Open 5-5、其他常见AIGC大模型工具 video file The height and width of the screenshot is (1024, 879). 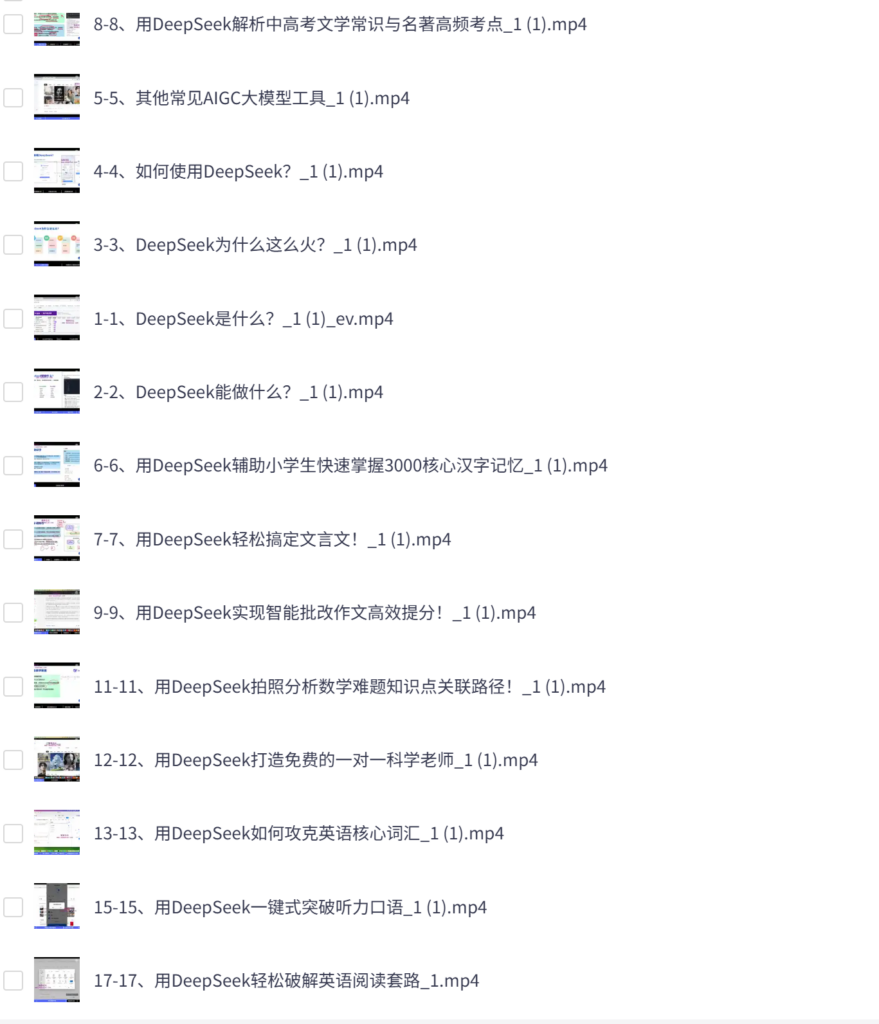251,98
